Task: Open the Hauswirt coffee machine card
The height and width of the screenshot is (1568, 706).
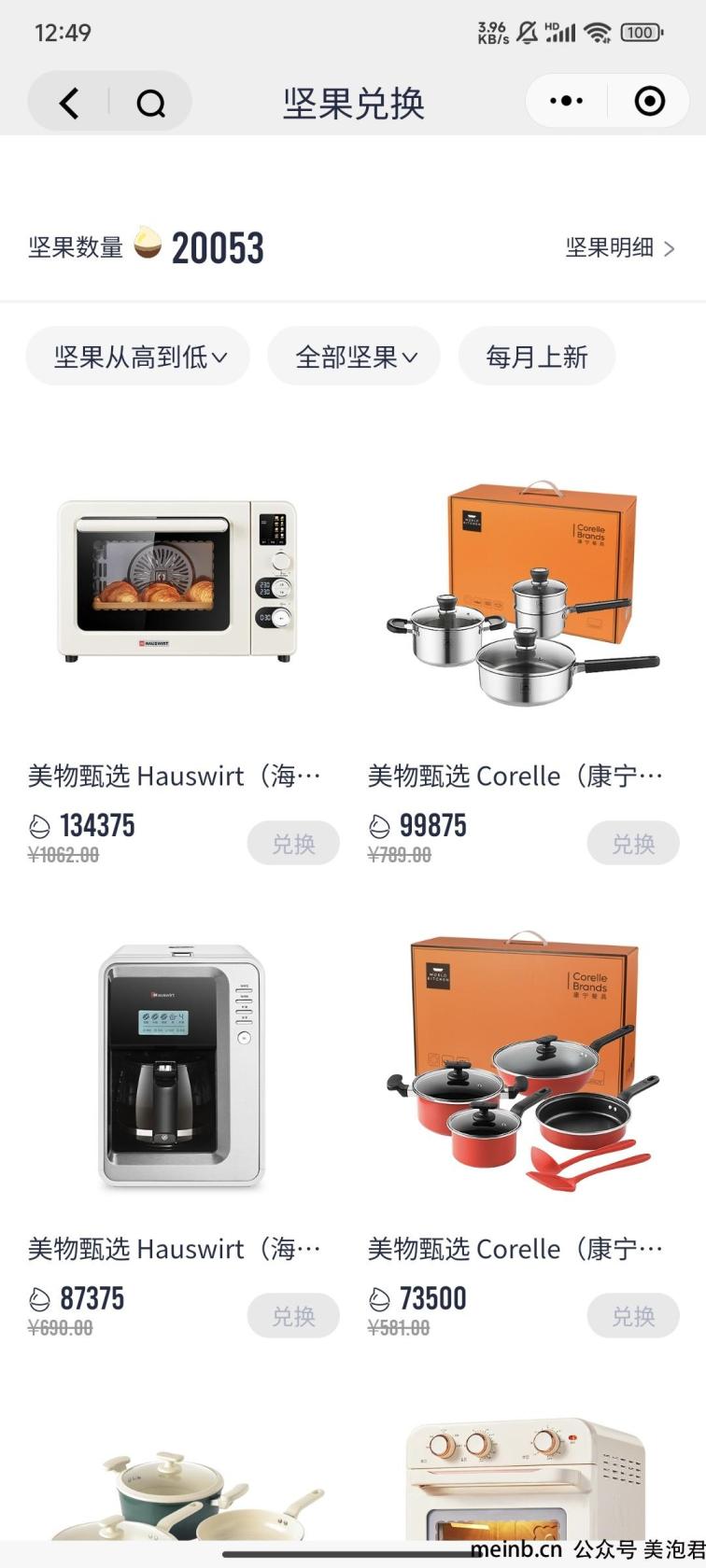Action: (x=181, y=1066)
